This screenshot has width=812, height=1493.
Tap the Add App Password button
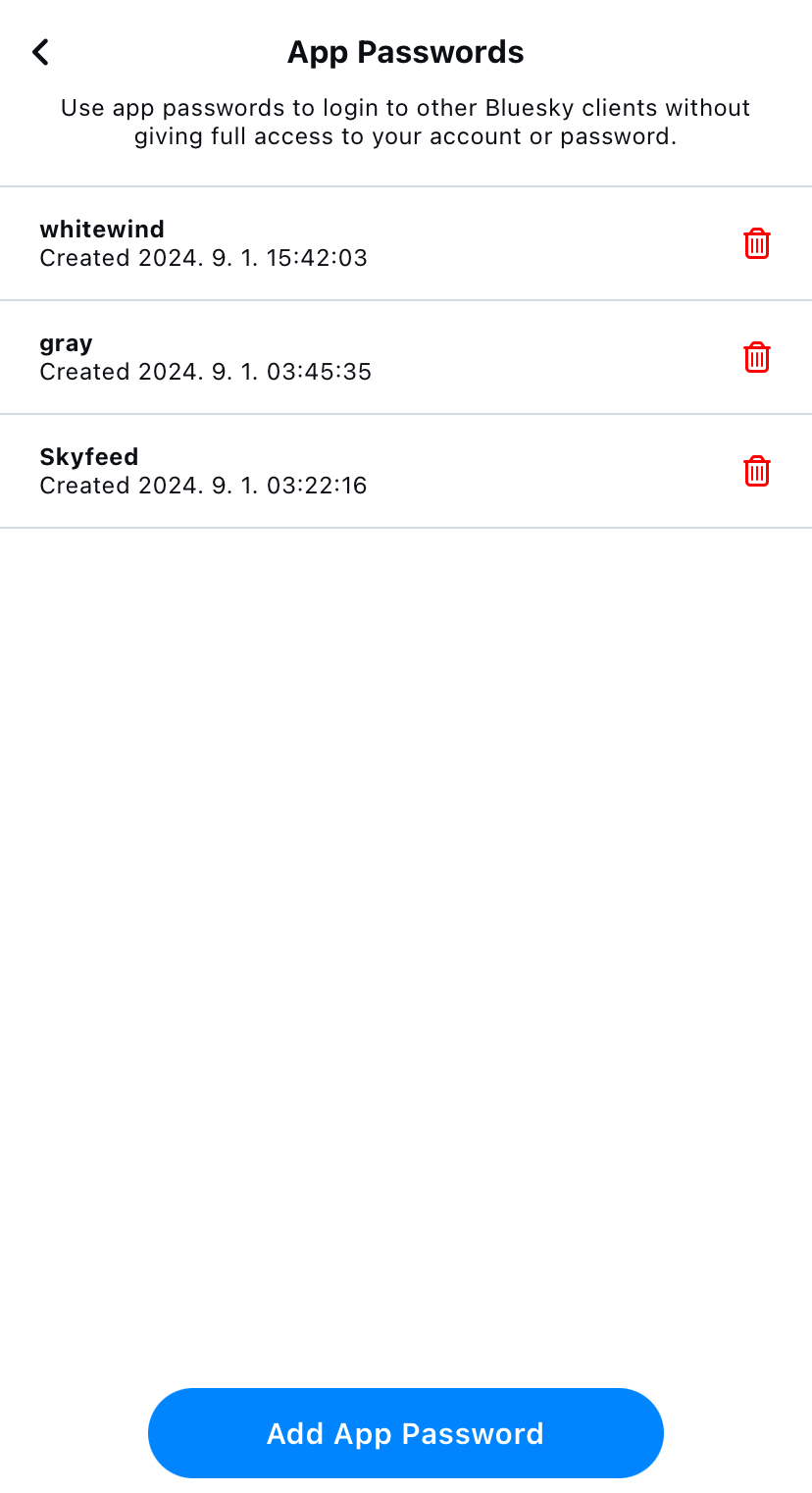pyautogui.click(x=405, y=1433)
